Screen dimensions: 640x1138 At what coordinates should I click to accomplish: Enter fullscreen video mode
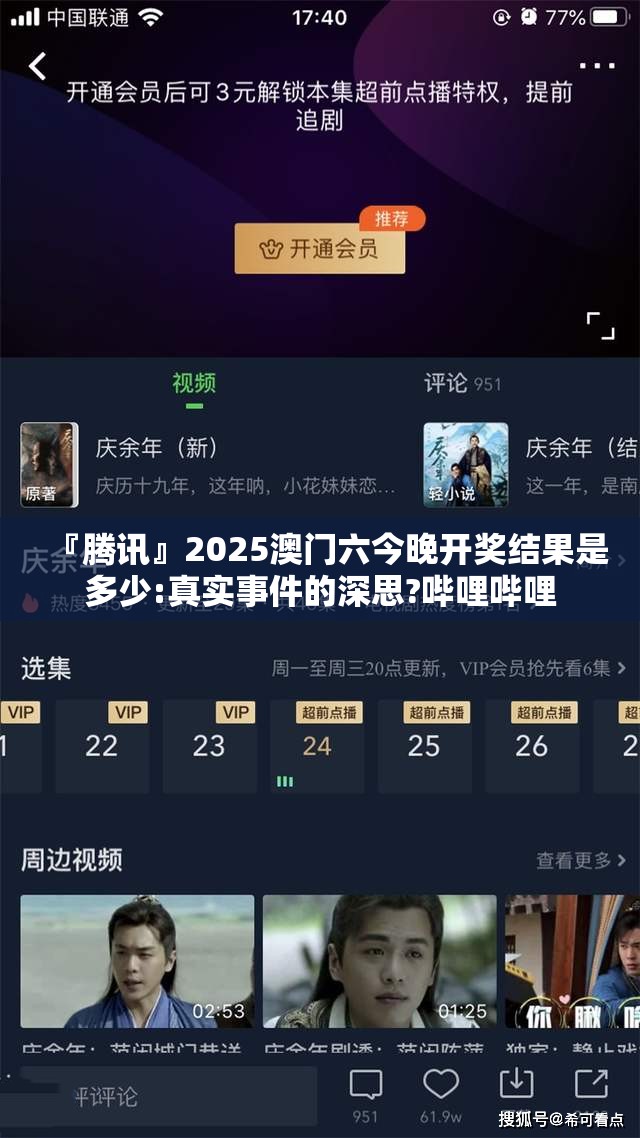click(x=600, y=326)
